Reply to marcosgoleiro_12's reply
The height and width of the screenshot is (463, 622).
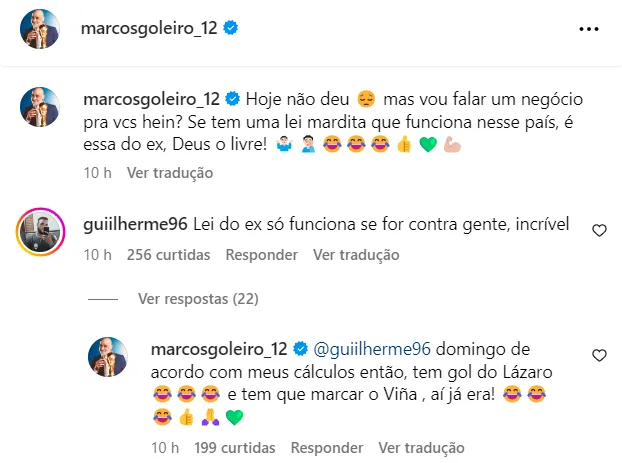(327, 445)
